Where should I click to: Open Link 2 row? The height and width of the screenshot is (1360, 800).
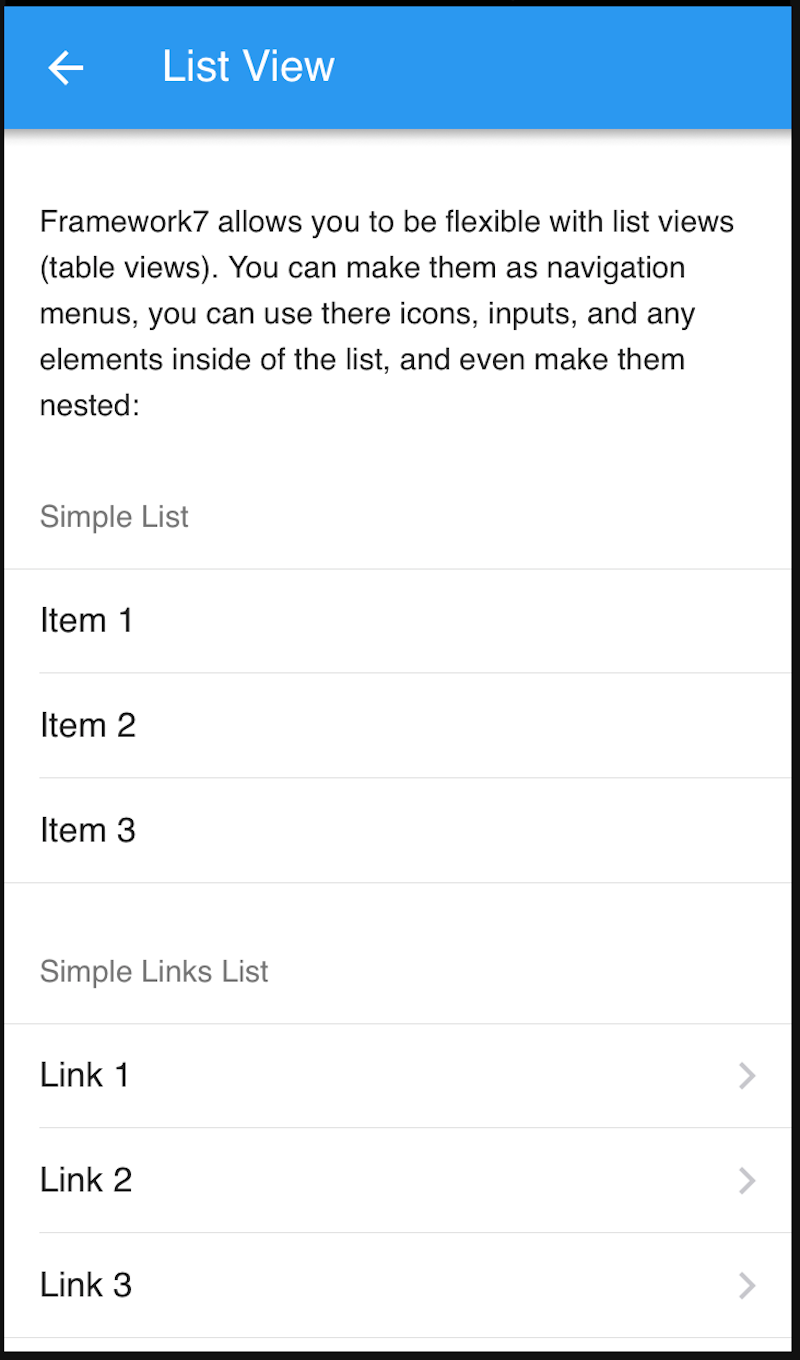click(398, 1181)
